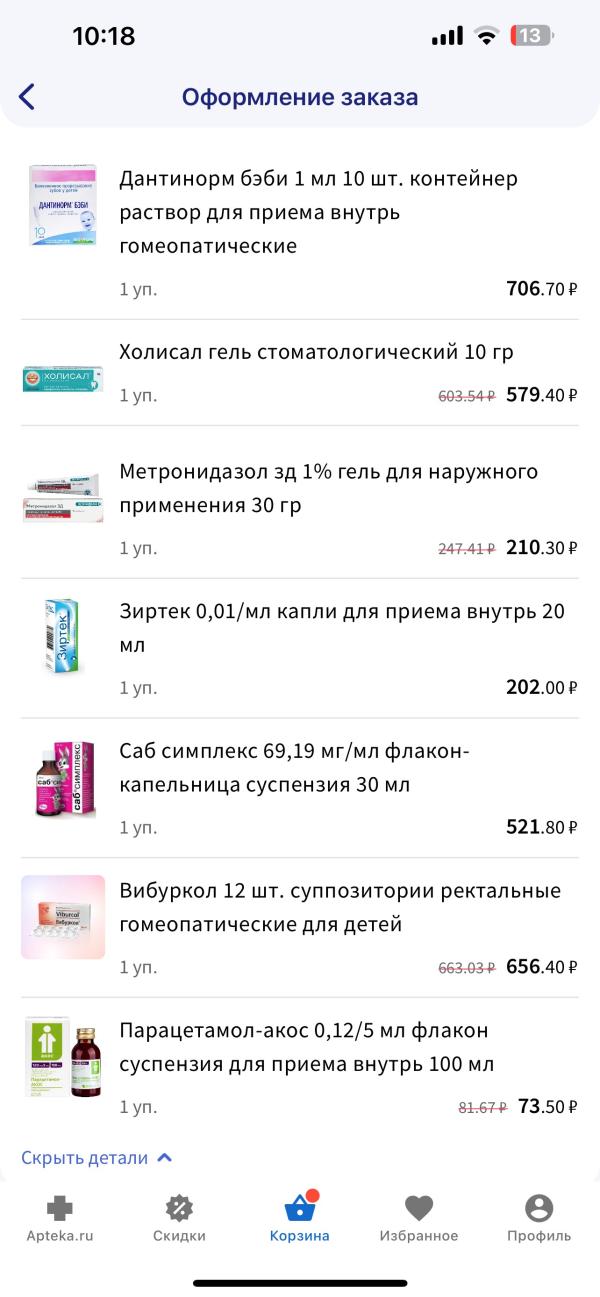Open Саб симплекс суспензия item
Viewport: 600px width, 1297px height.
tap(294, 768)
